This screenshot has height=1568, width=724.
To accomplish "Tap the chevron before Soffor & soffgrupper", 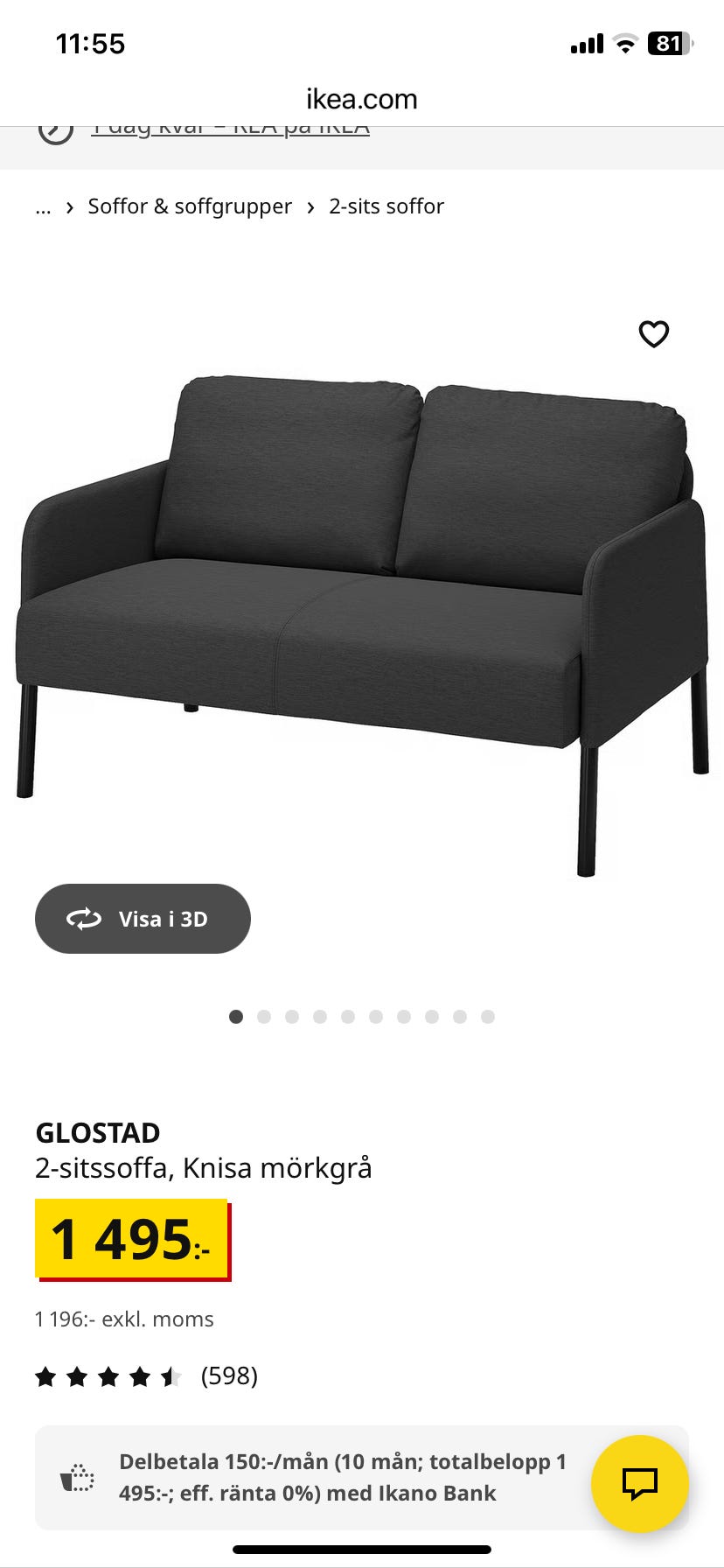I will click(70, 206).
